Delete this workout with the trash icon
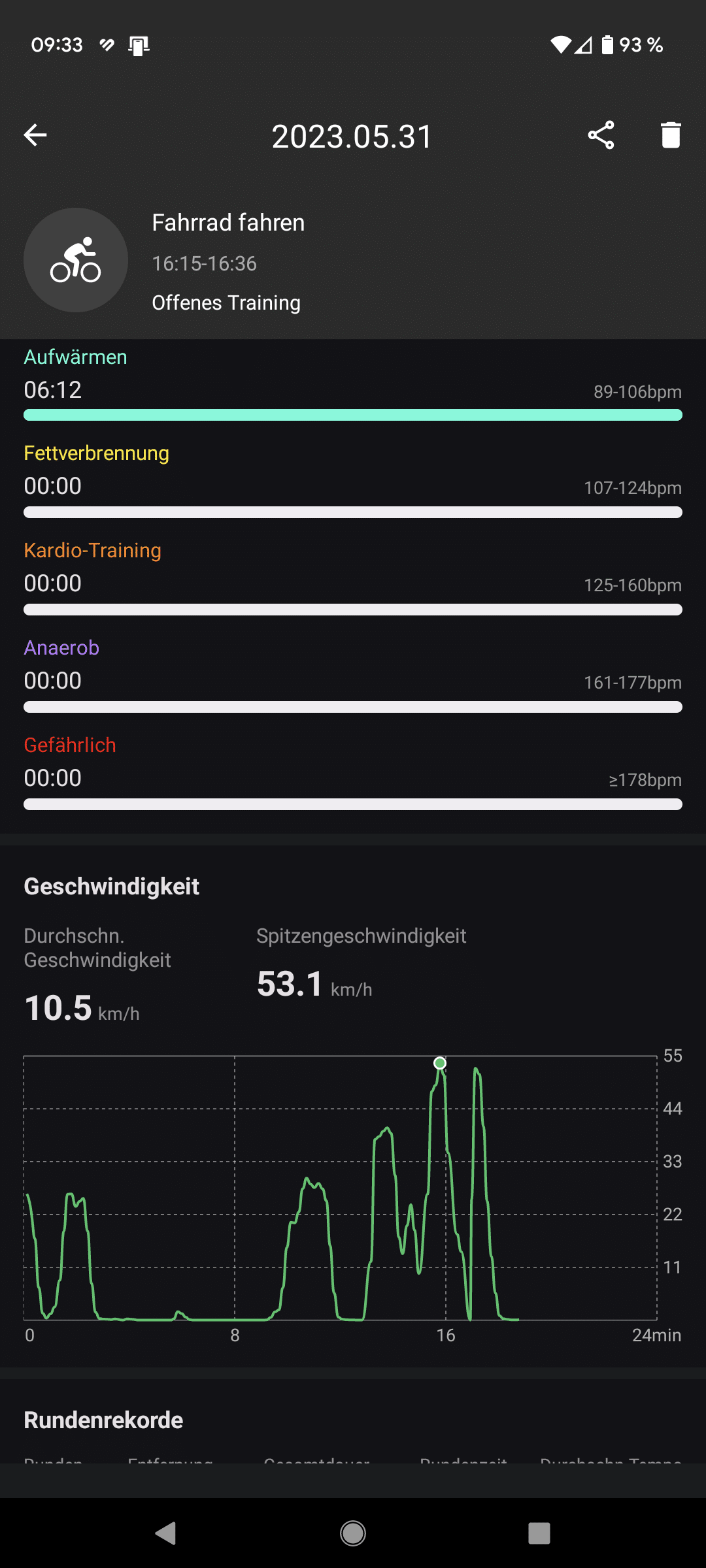706x1568 pixels. (x=671, y=135)
